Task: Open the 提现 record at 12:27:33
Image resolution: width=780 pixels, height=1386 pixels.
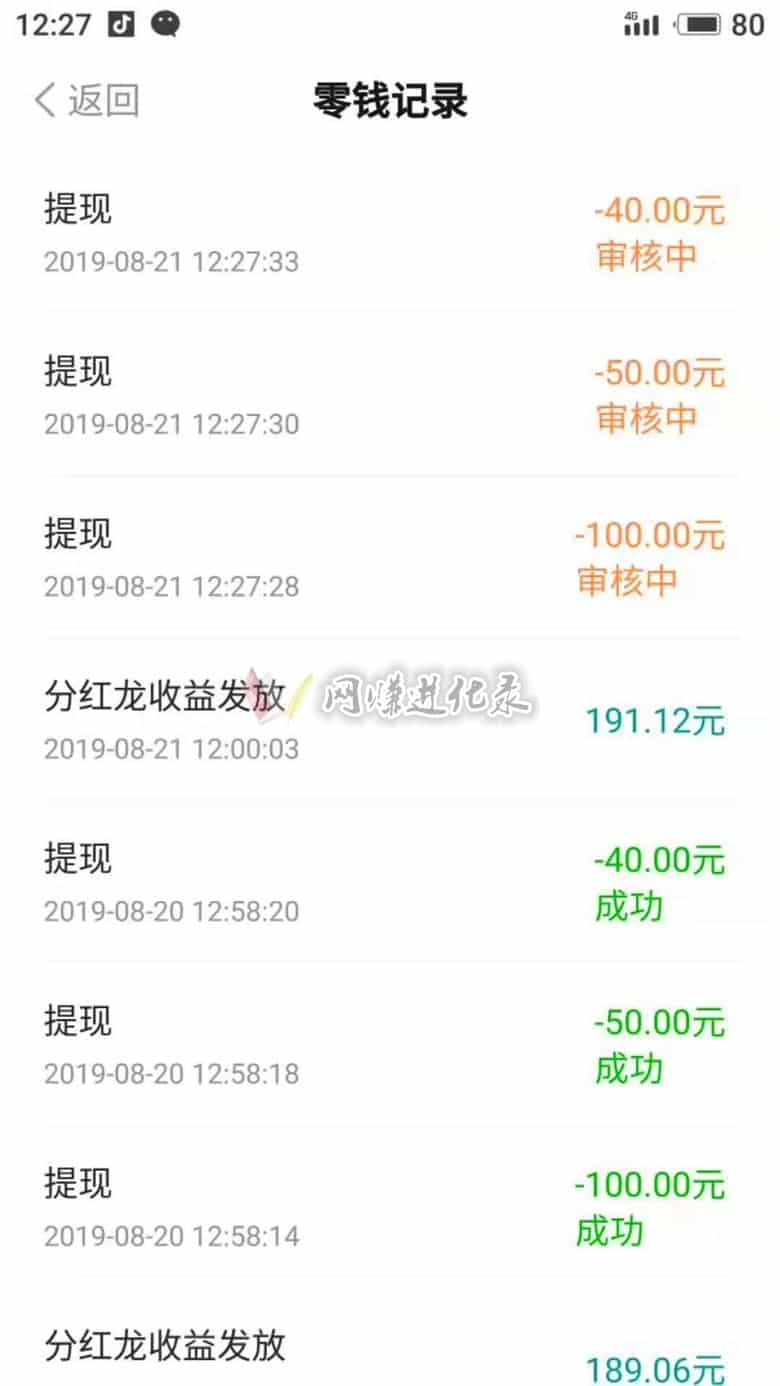Action: point(390,232)
